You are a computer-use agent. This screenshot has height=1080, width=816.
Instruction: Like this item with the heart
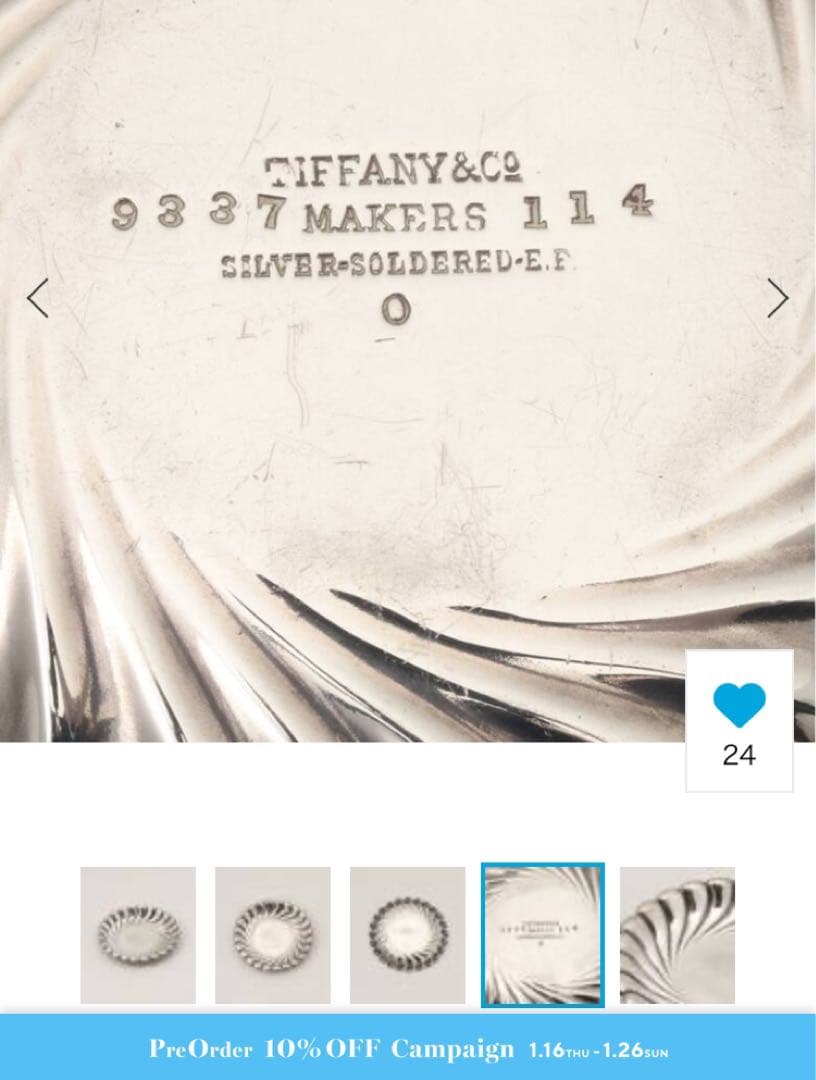(x=739, y=707)
